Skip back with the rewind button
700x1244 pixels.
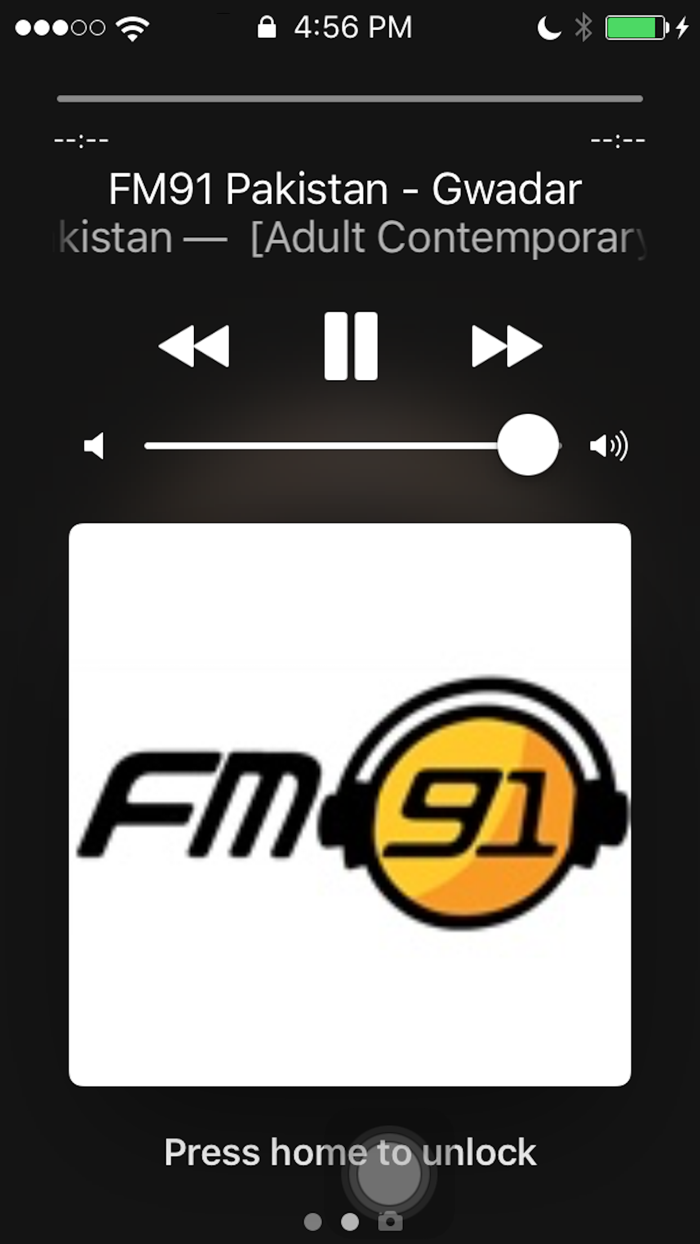coord(194,347)
